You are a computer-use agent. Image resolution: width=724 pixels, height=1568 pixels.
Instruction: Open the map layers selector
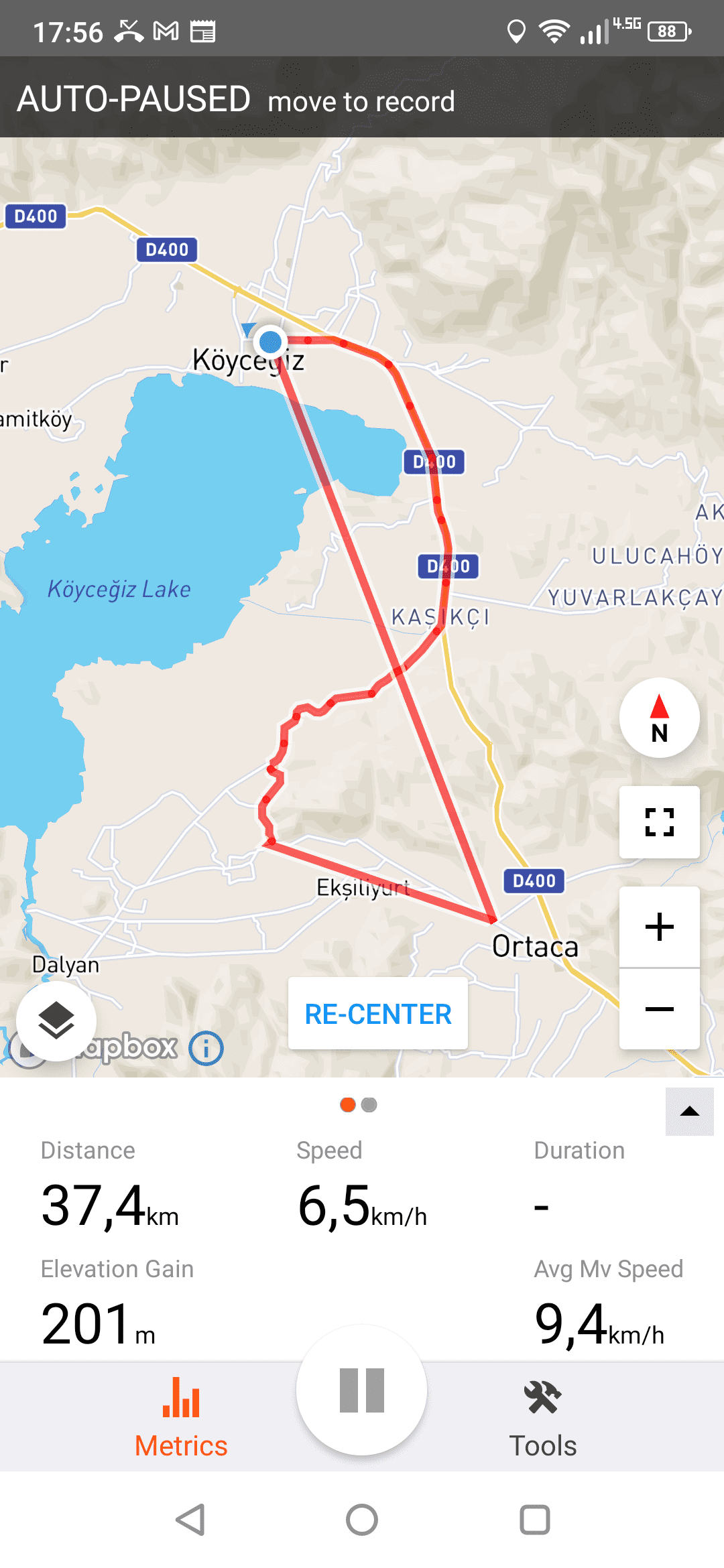click(56, 1021)
